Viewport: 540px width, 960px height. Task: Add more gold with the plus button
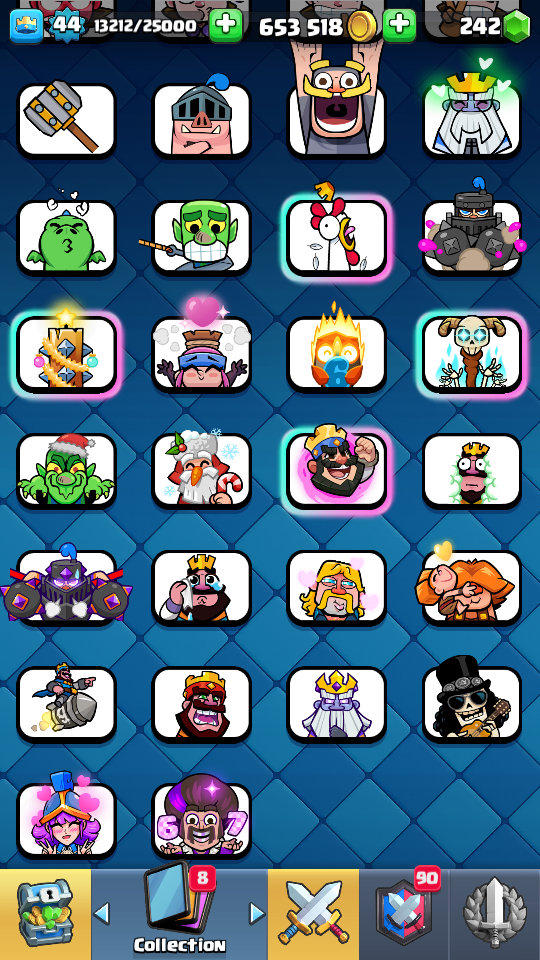point(399,26)
